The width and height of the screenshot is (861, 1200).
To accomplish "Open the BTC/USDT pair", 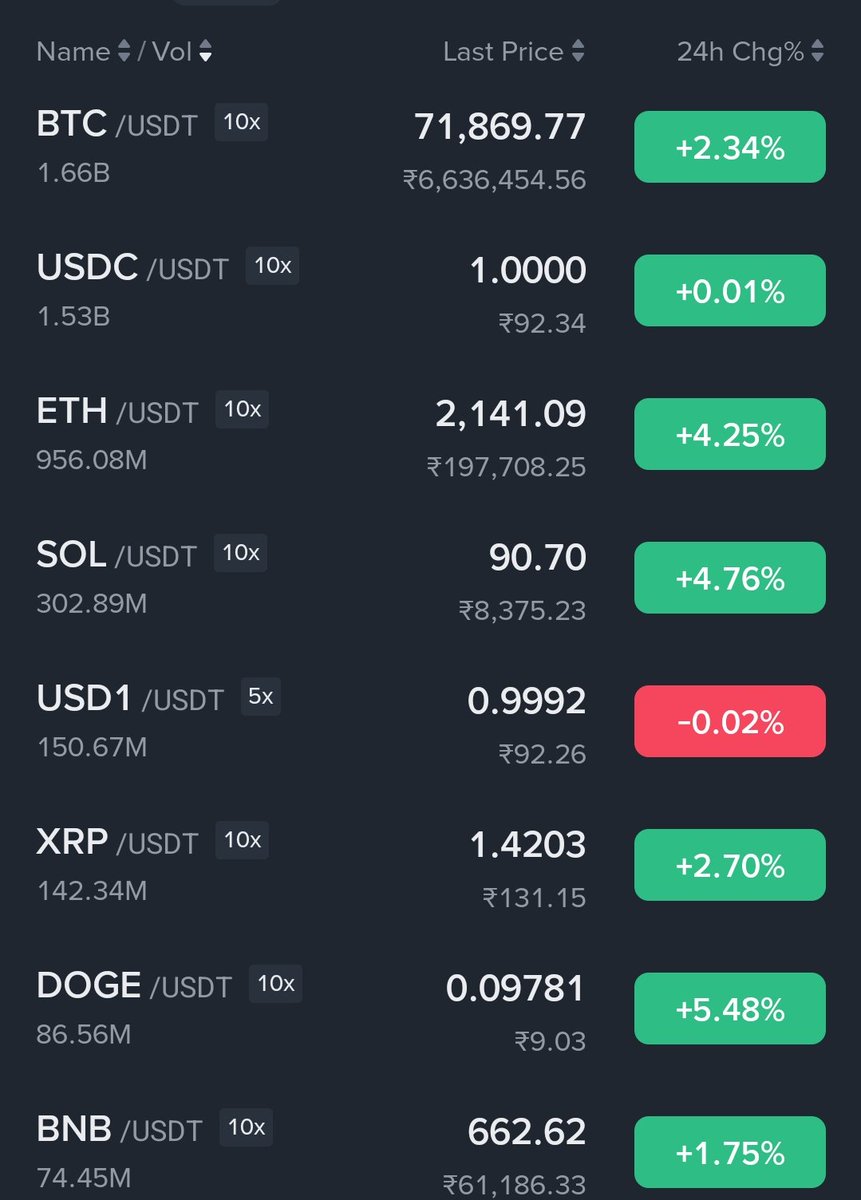I will (430, 147).
